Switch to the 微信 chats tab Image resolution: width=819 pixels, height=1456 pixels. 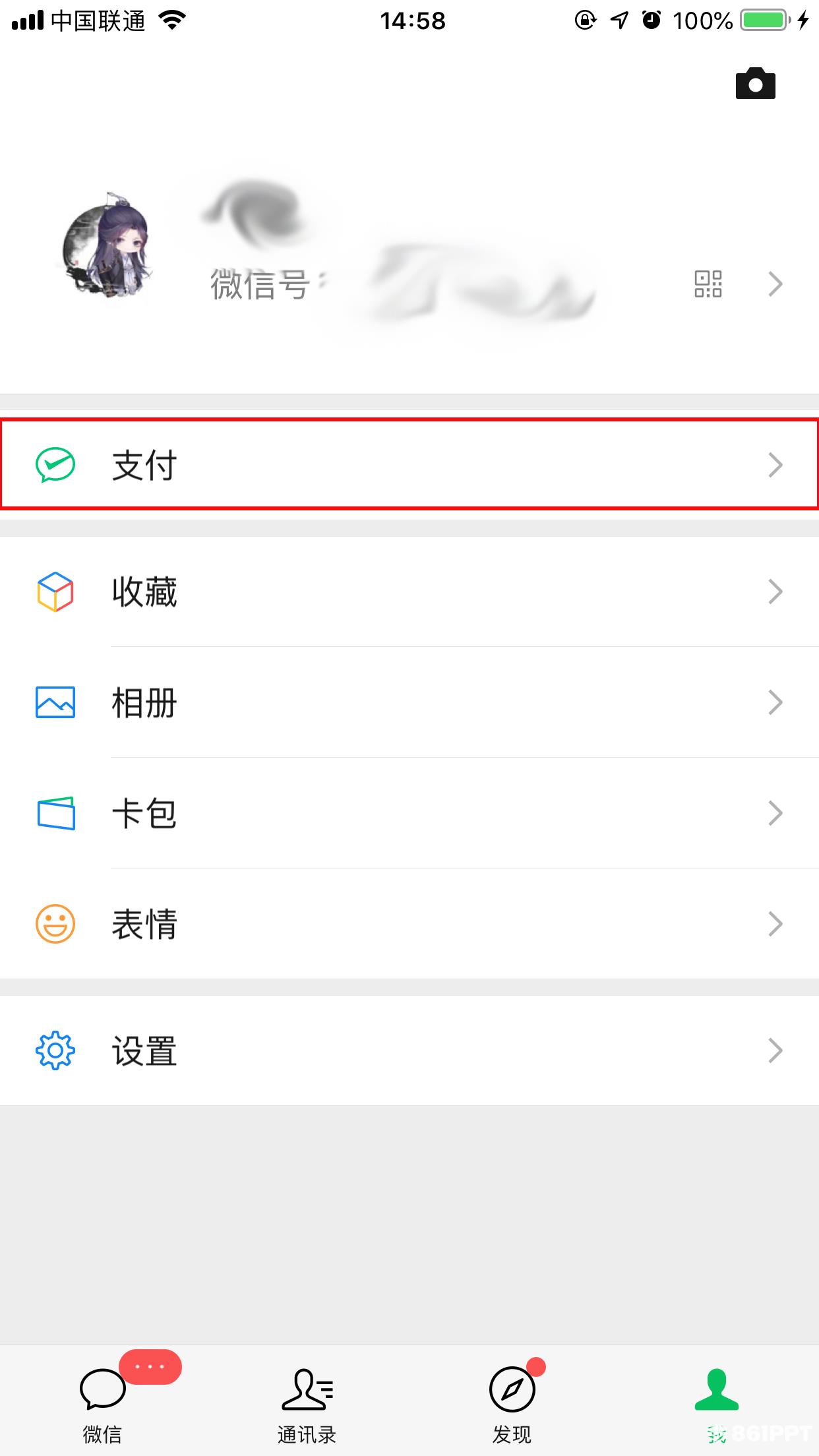pyautogui.click(x=103, y=1401)
